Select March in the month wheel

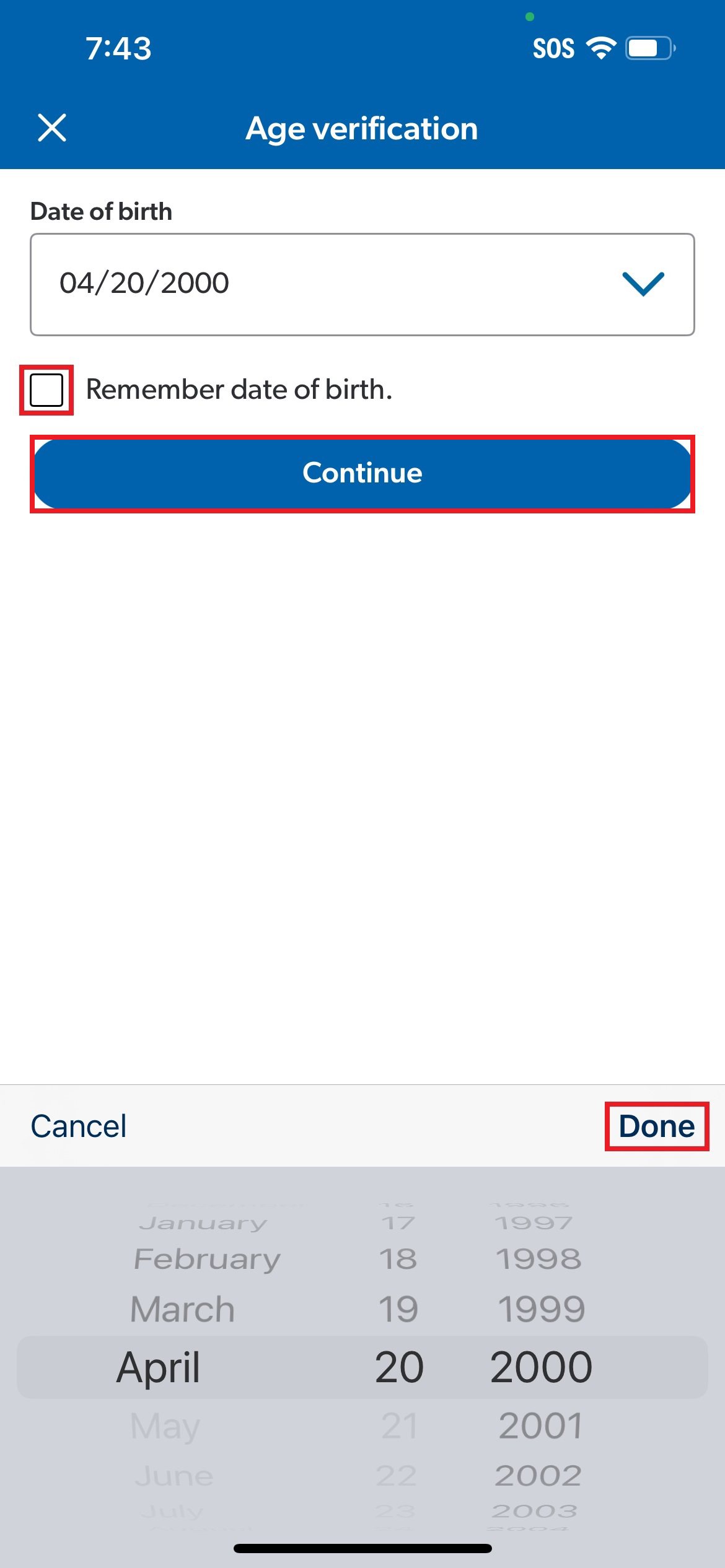click(x=183, y=1309)
